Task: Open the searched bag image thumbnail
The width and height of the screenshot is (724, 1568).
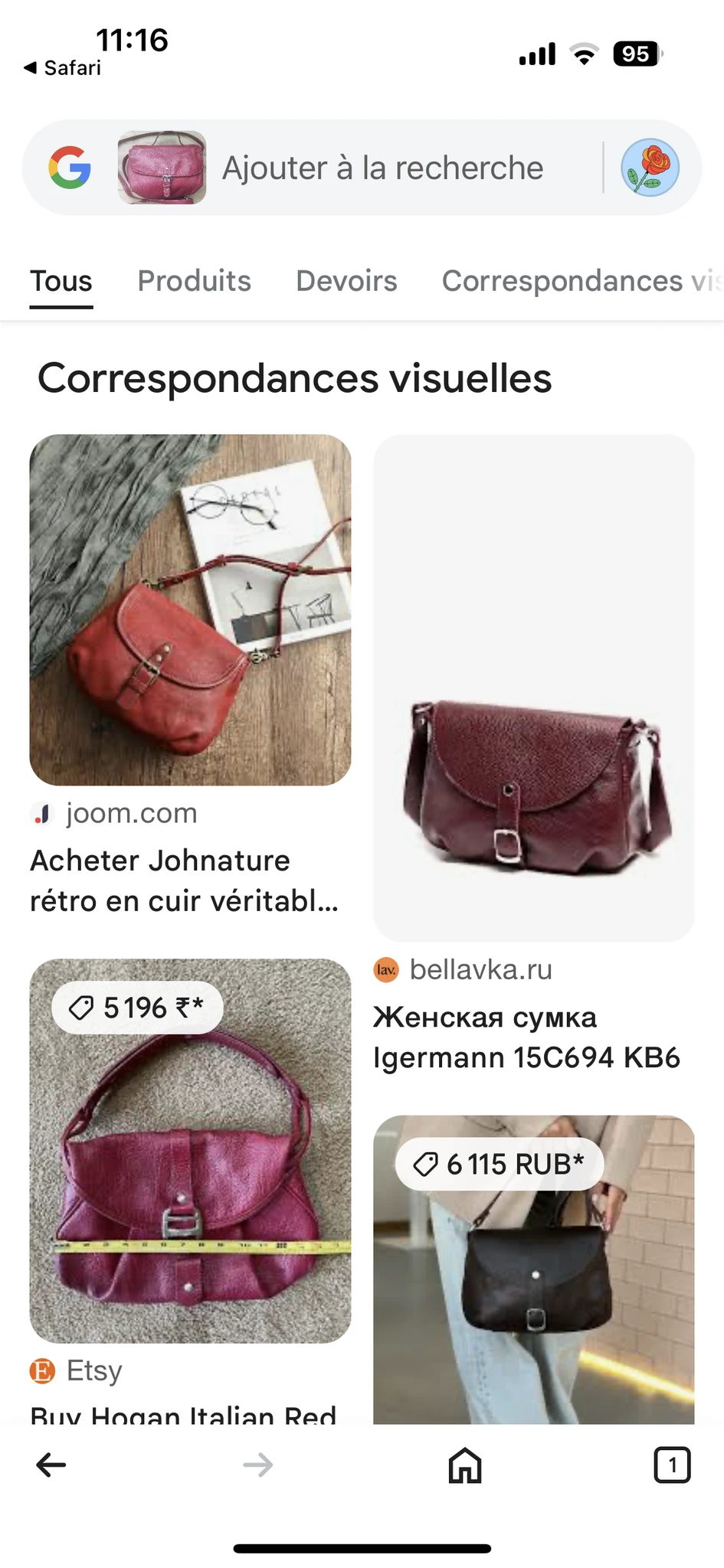Action: (162, 167)
